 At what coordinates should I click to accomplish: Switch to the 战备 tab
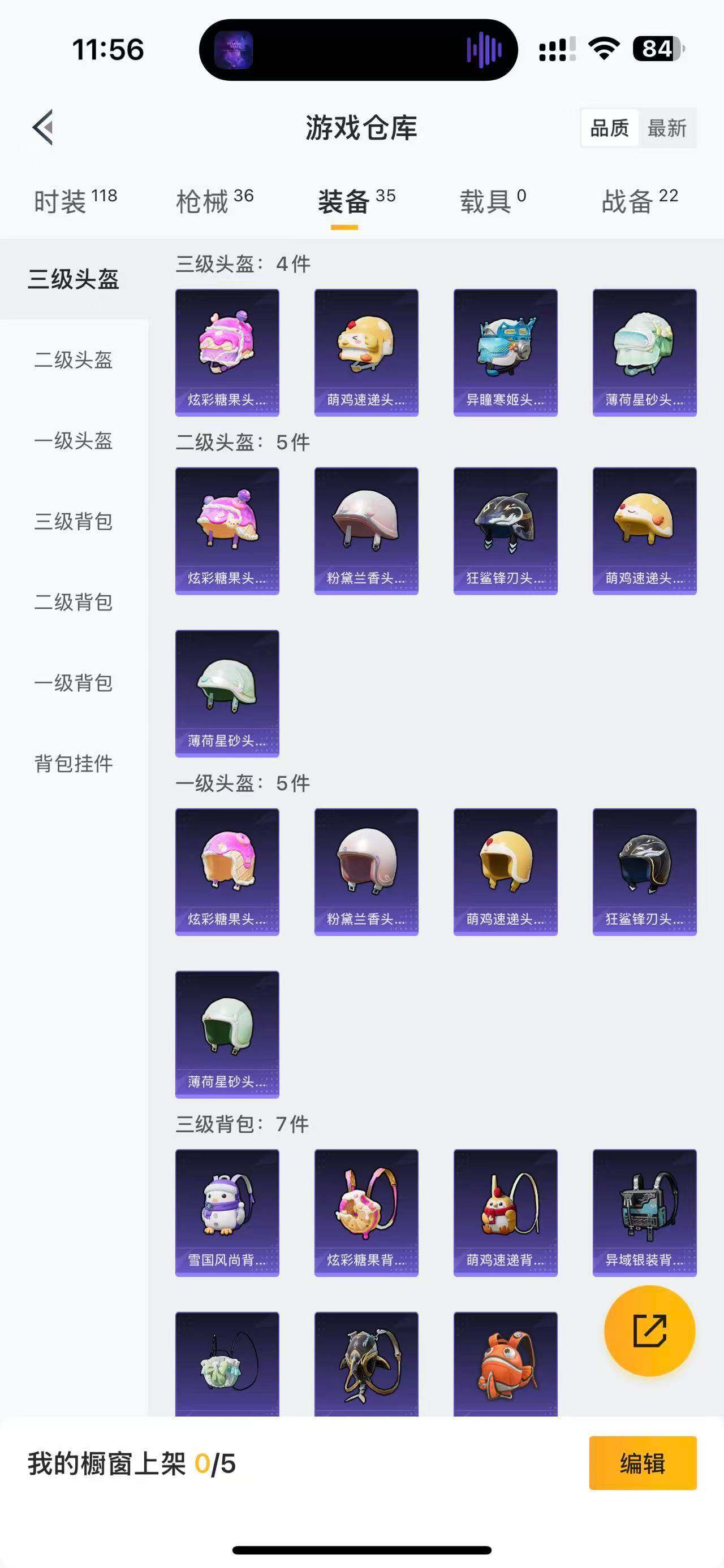point(639,201)
